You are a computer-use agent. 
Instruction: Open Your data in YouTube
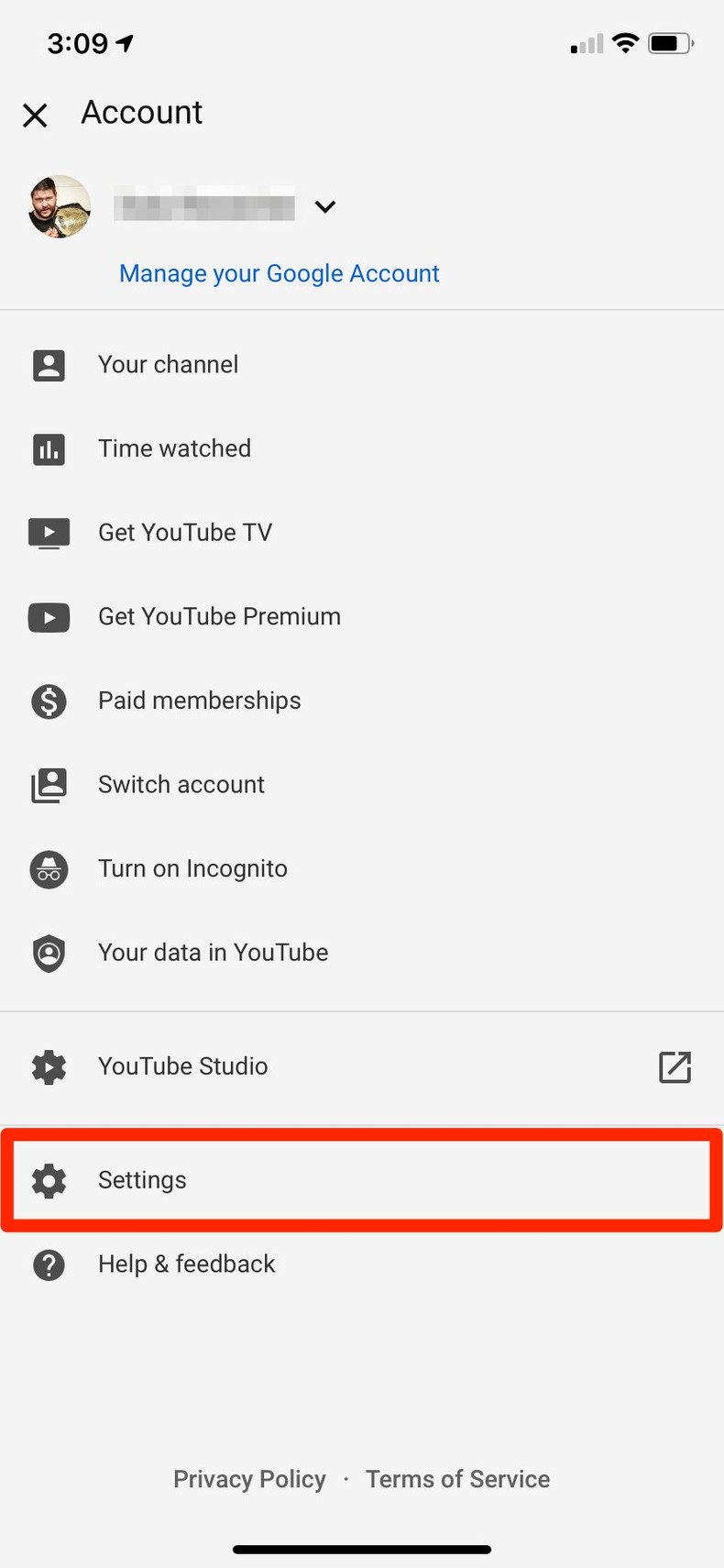point(213,953)
